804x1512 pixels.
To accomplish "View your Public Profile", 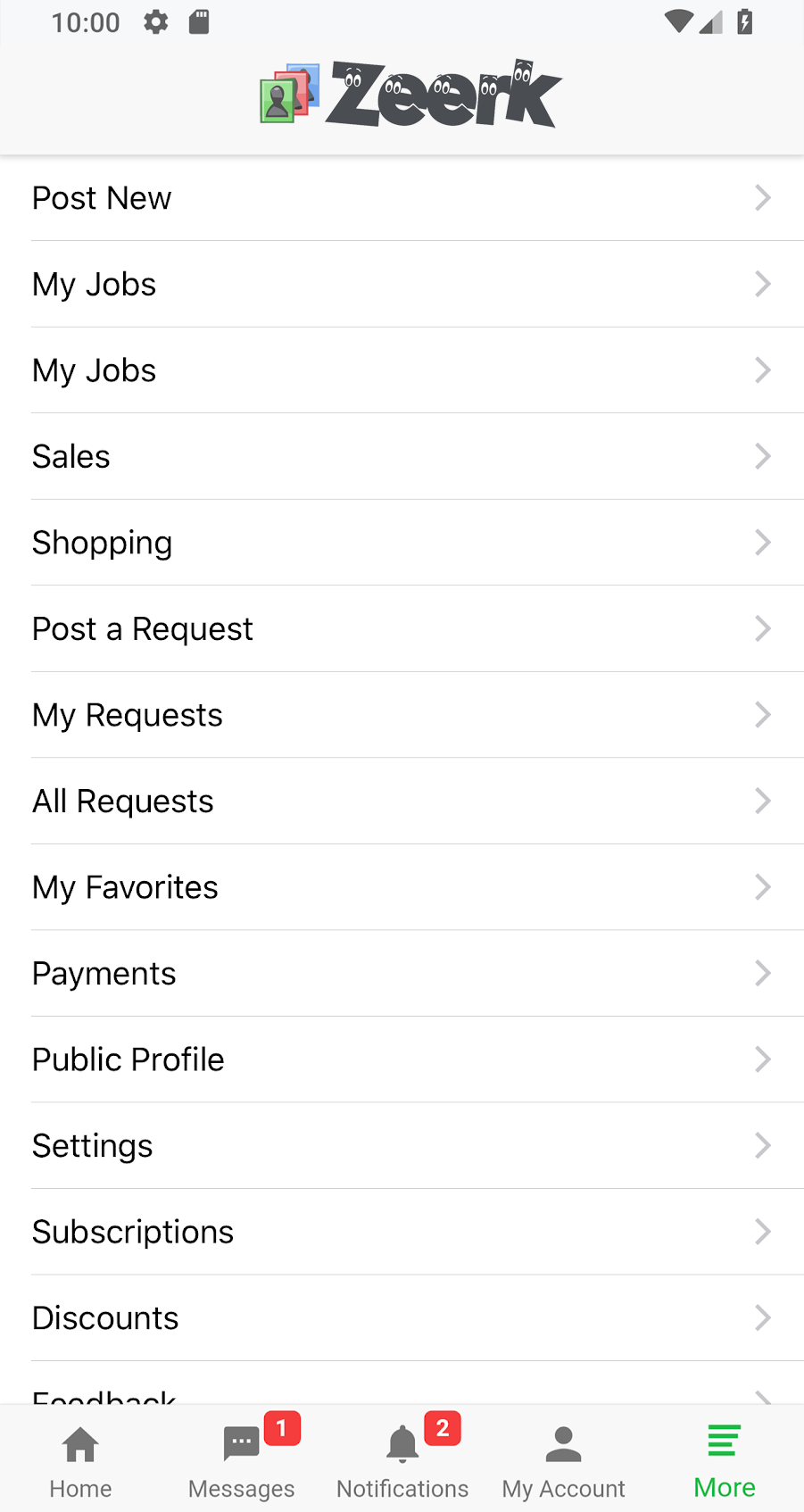I will [x=402, y=1059].
